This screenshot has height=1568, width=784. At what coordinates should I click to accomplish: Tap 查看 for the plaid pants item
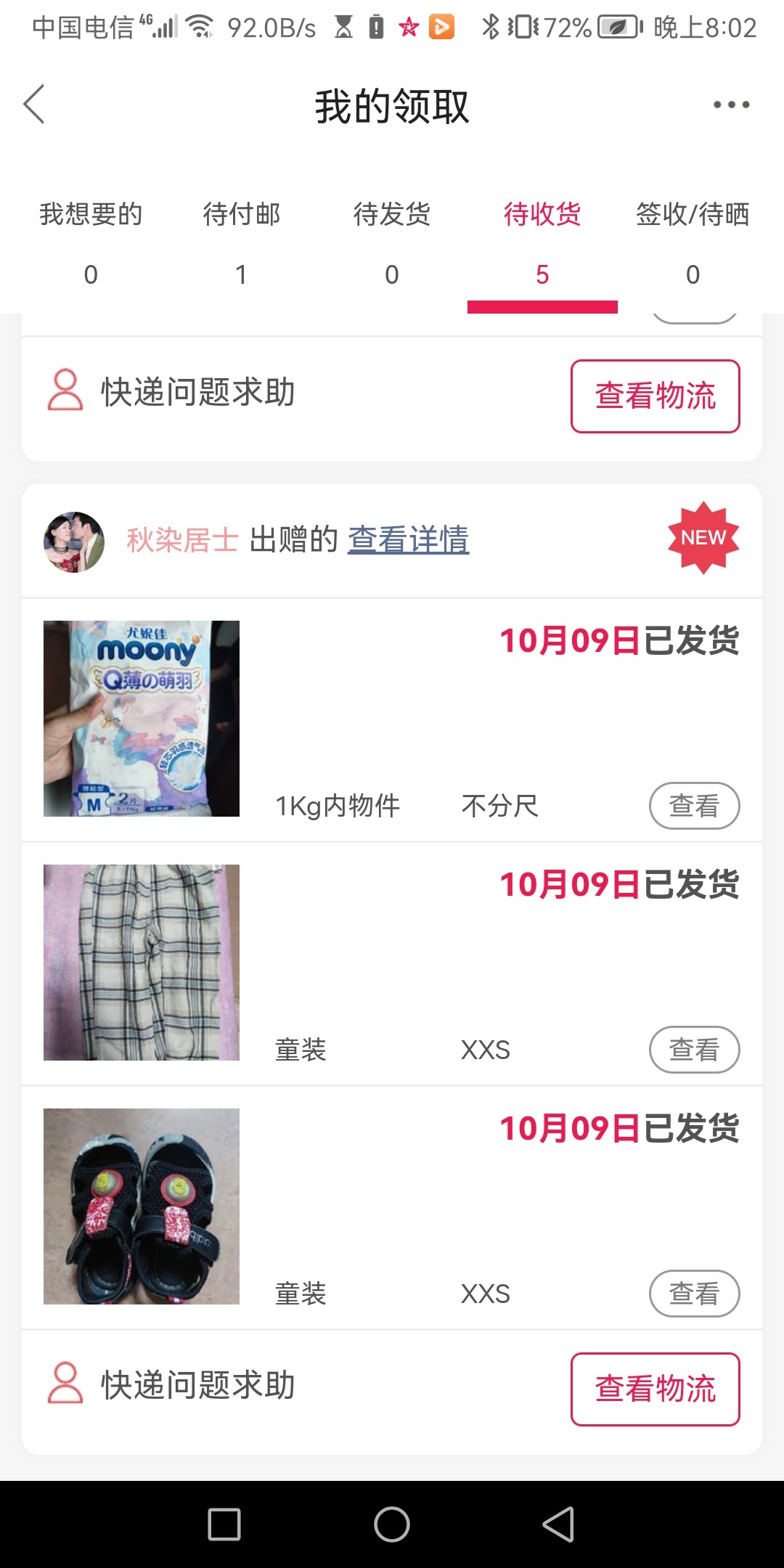(694, 1050)
